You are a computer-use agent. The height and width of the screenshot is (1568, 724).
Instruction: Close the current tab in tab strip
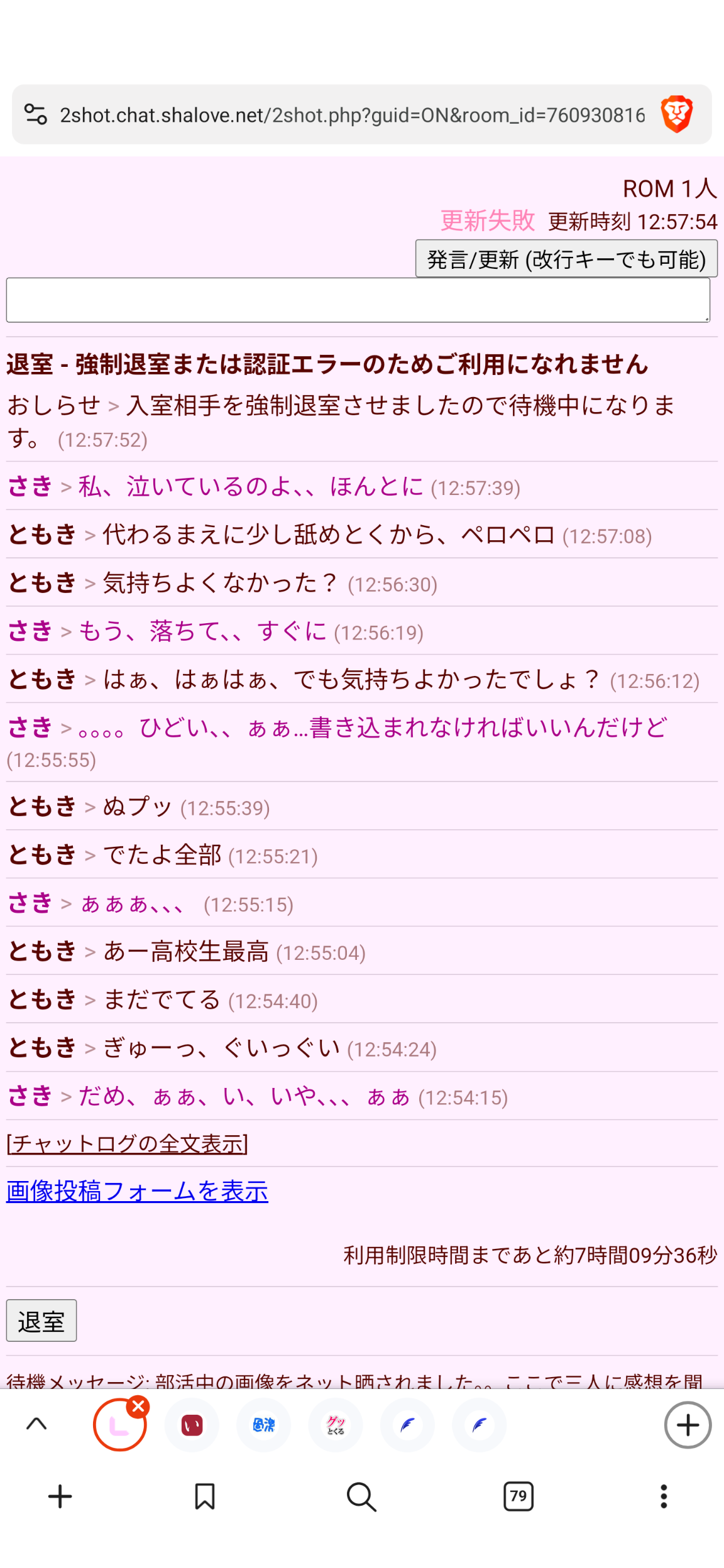(138, 1407)
